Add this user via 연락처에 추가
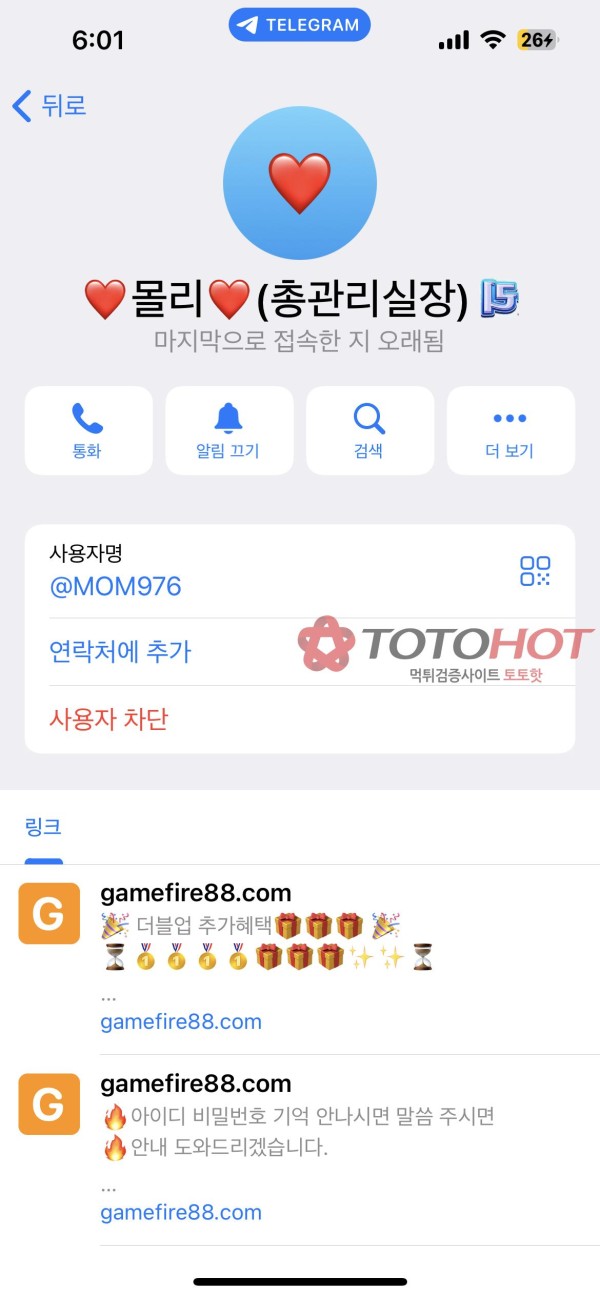 (x=120, y=652)
